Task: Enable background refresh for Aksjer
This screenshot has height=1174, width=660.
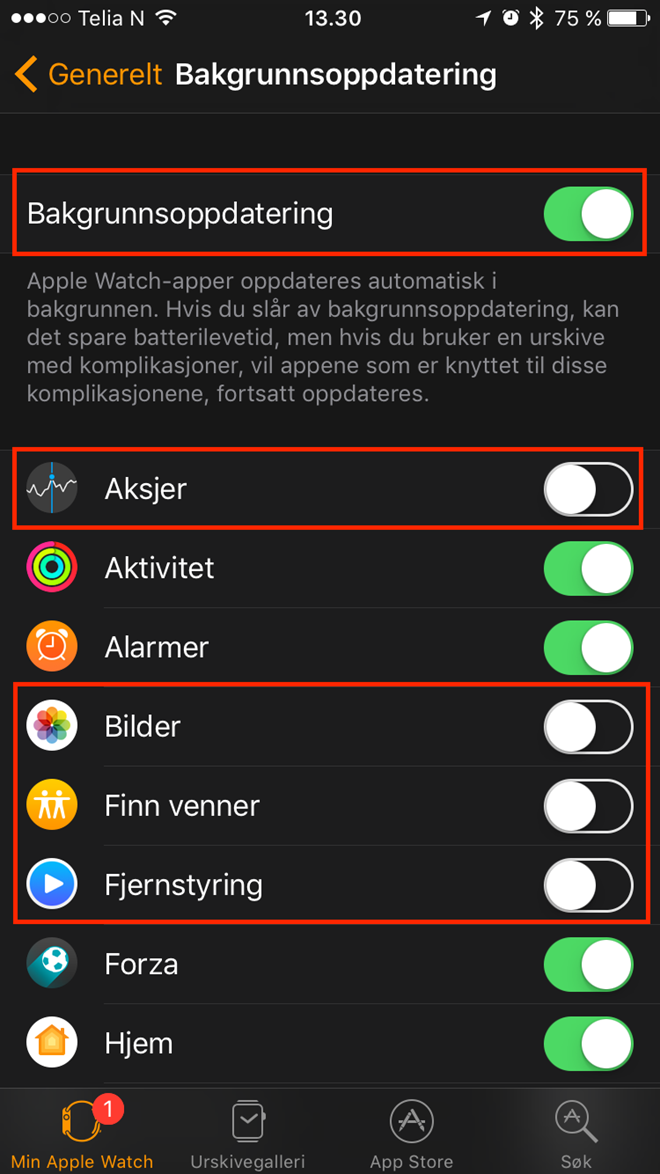Action: click(x=588, y=490)
